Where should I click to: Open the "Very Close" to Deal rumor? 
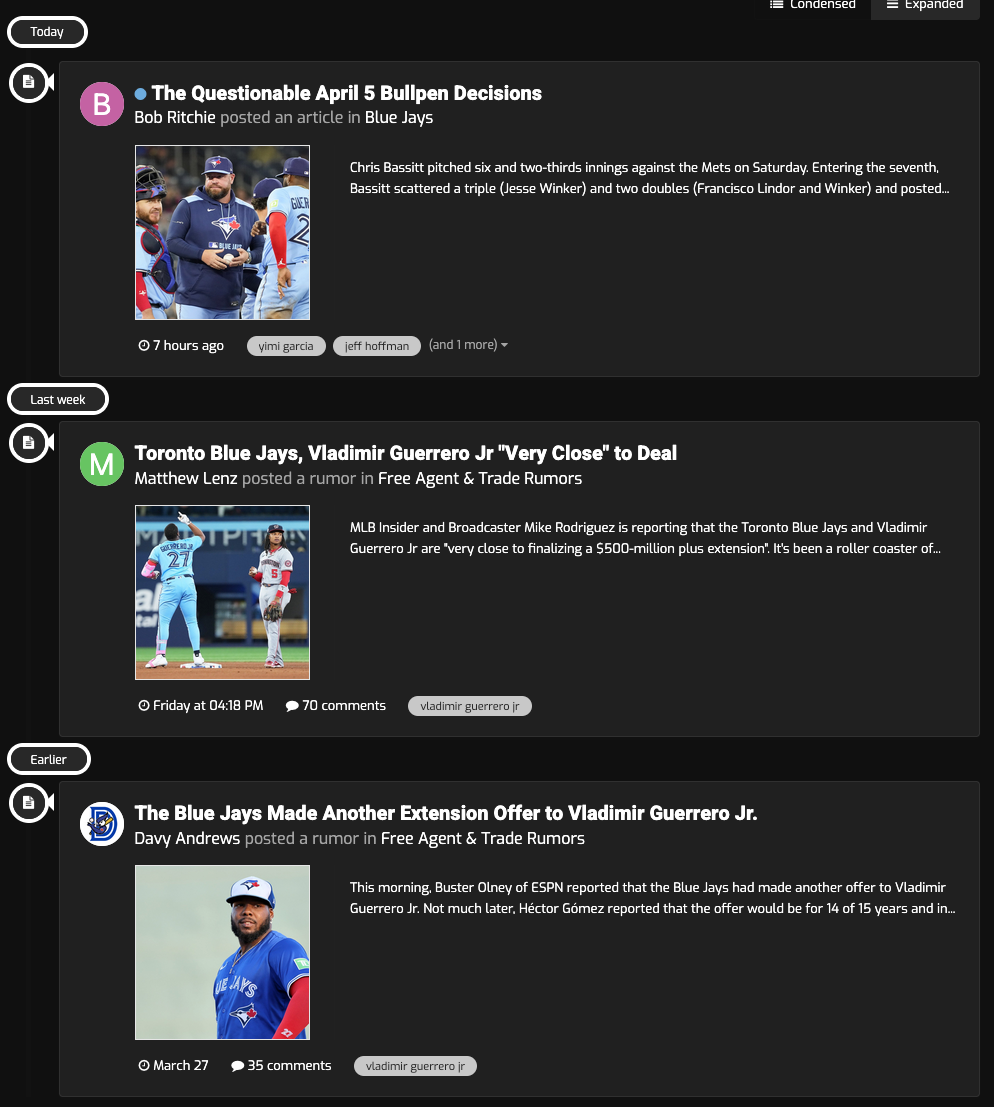click(405, 453)
